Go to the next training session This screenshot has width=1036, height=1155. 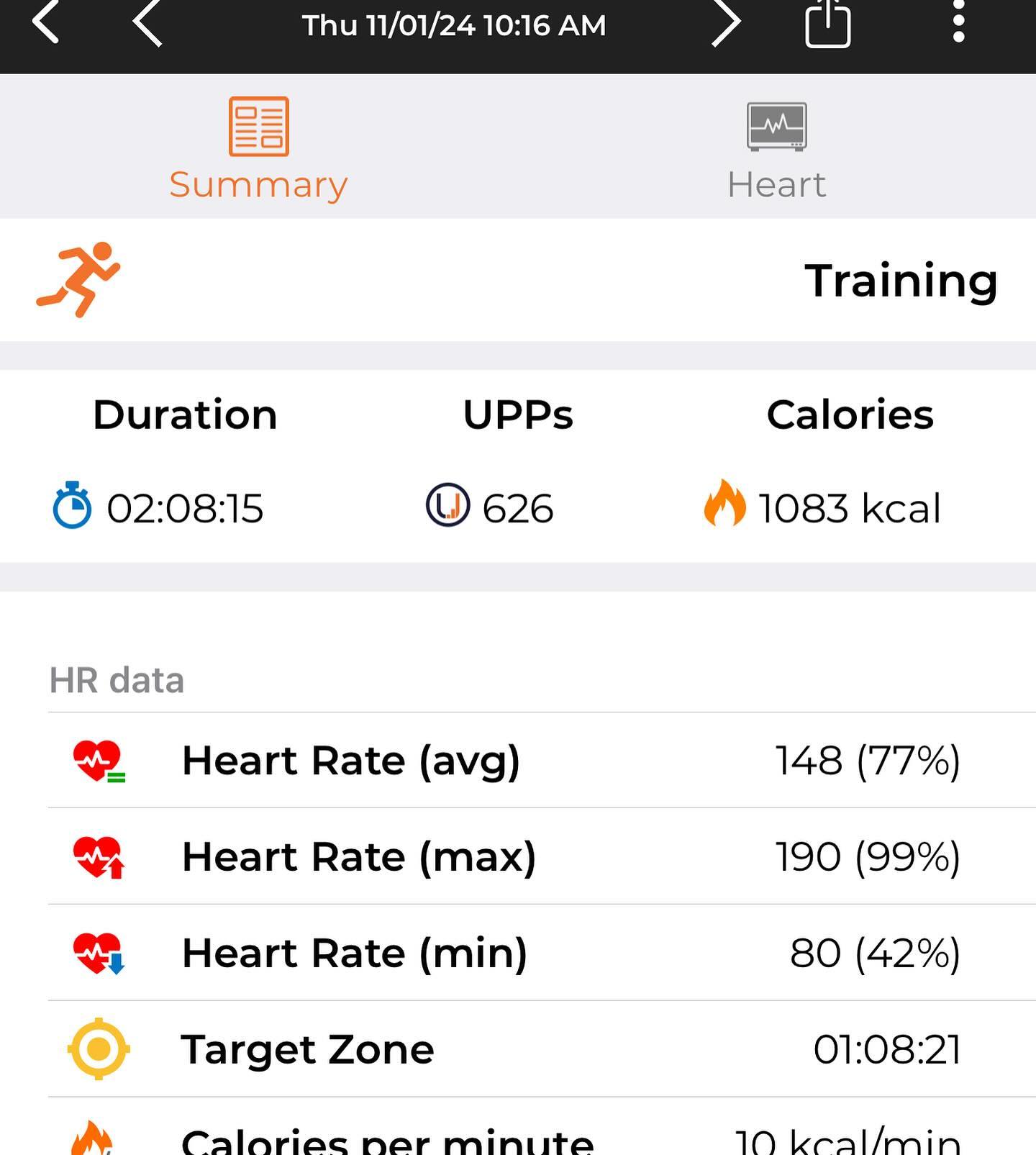[725, 24]
